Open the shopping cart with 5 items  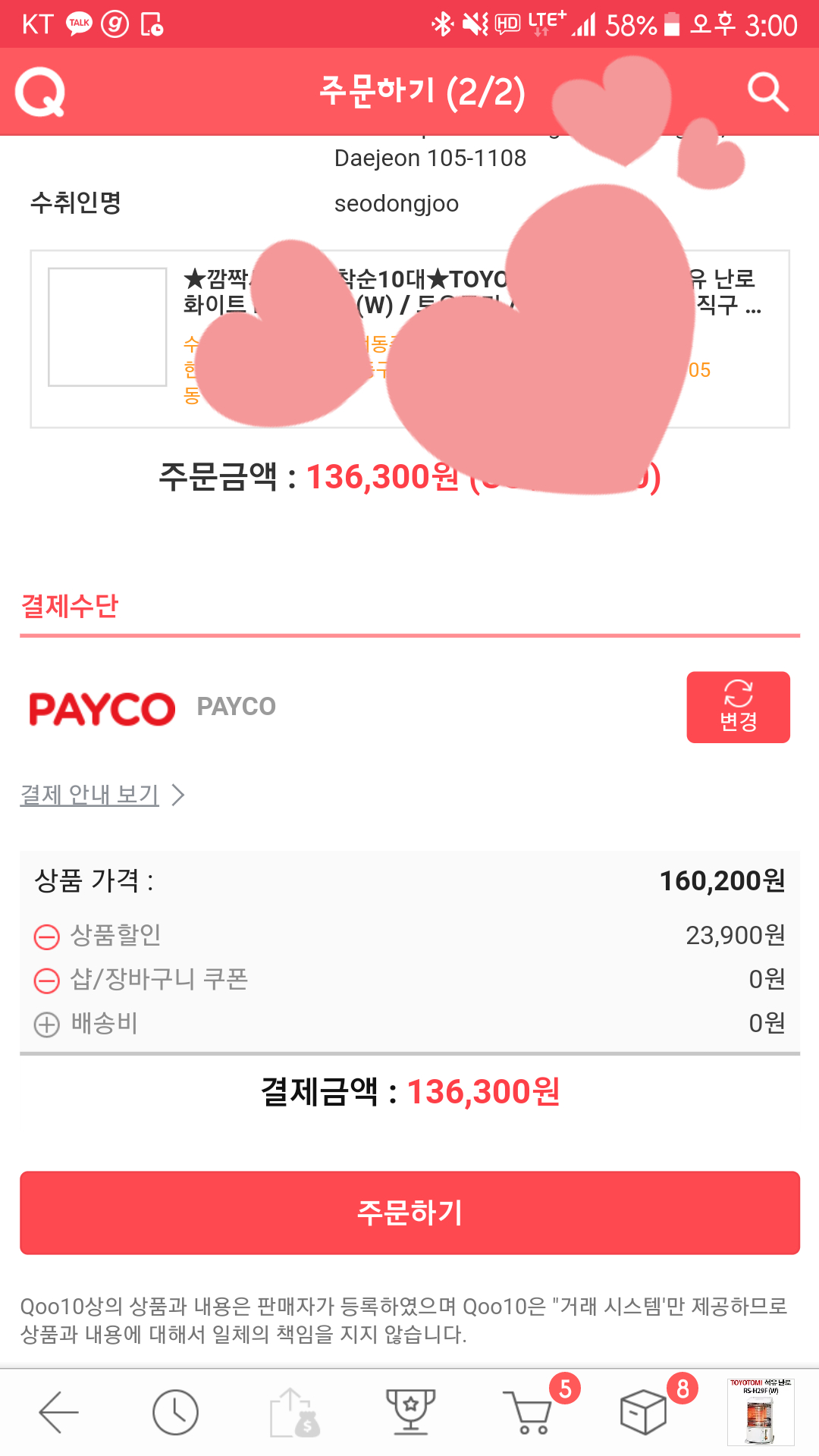pos(528,1413)
